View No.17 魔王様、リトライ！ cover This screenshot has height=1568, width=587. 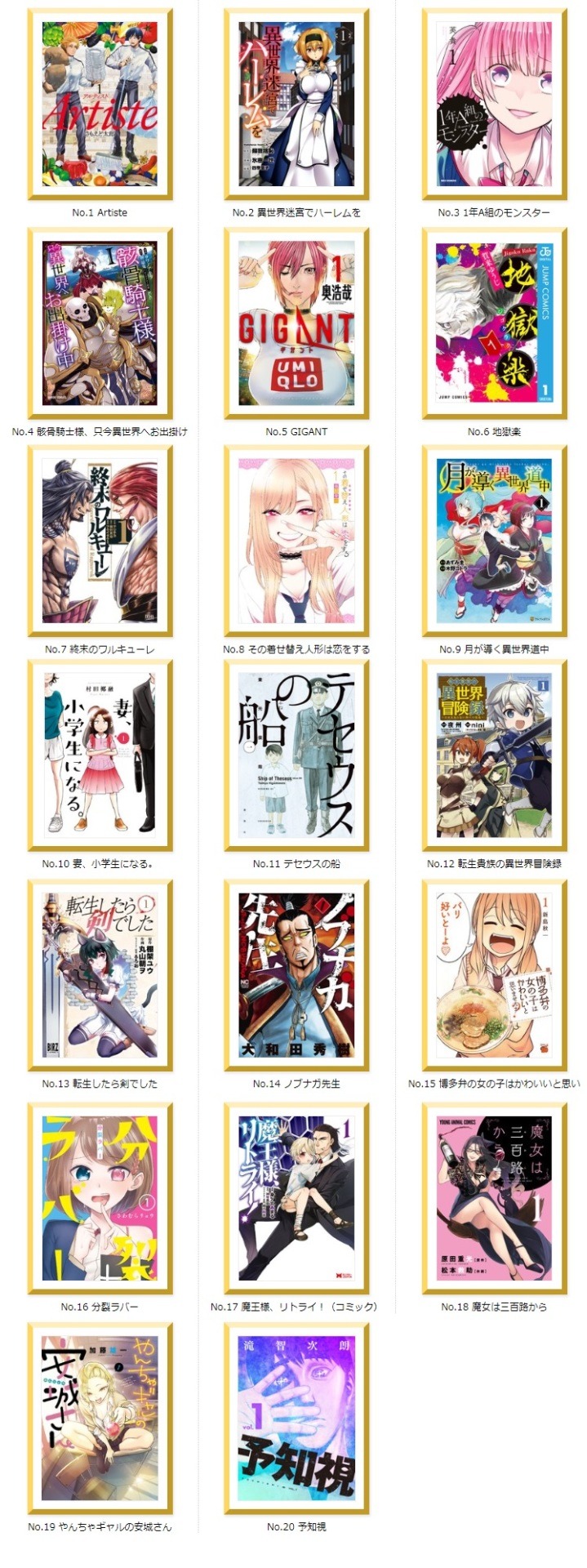coord(296,1198)
